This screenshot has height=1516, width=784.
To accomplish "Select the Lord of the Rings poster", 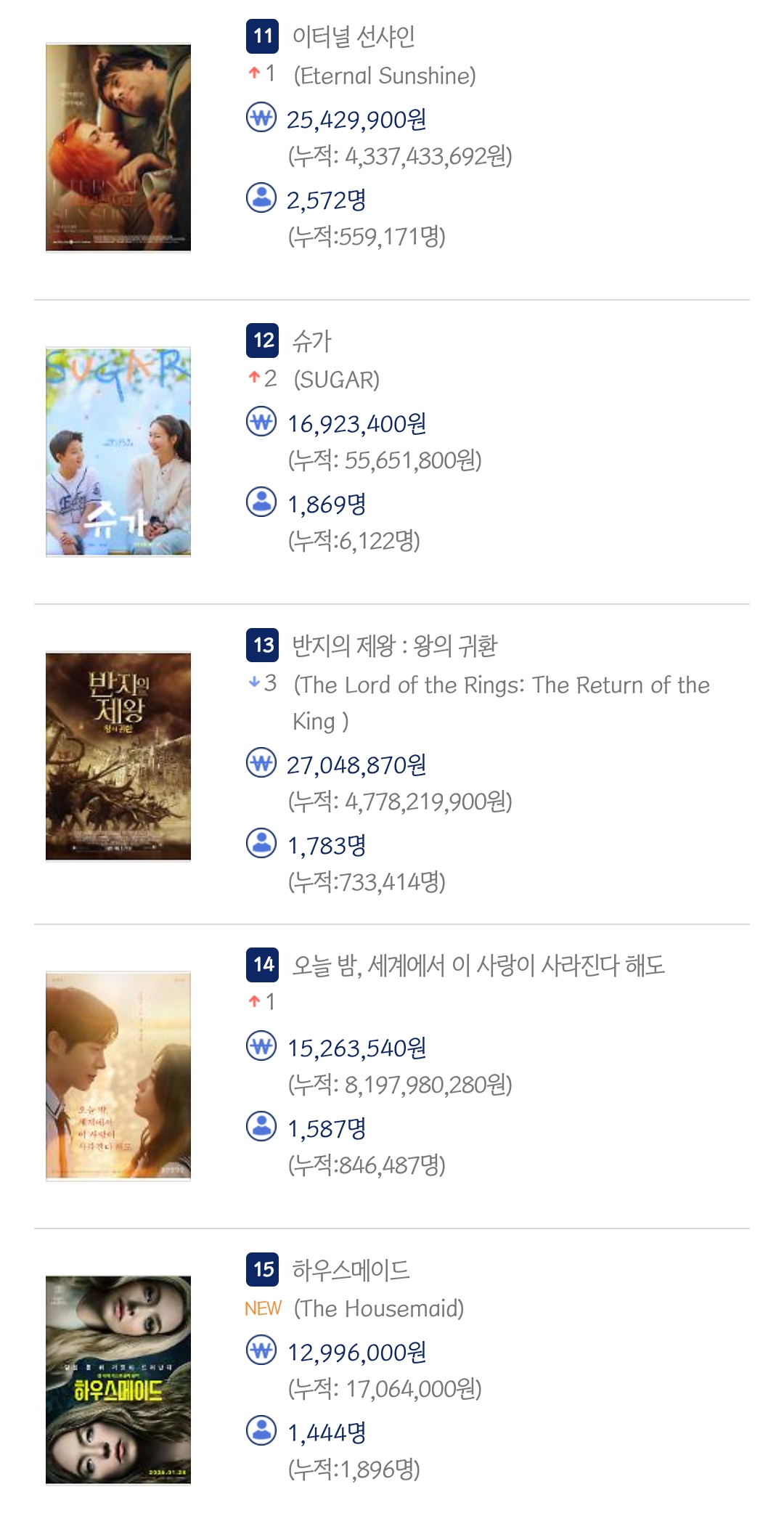I will 118,756.
